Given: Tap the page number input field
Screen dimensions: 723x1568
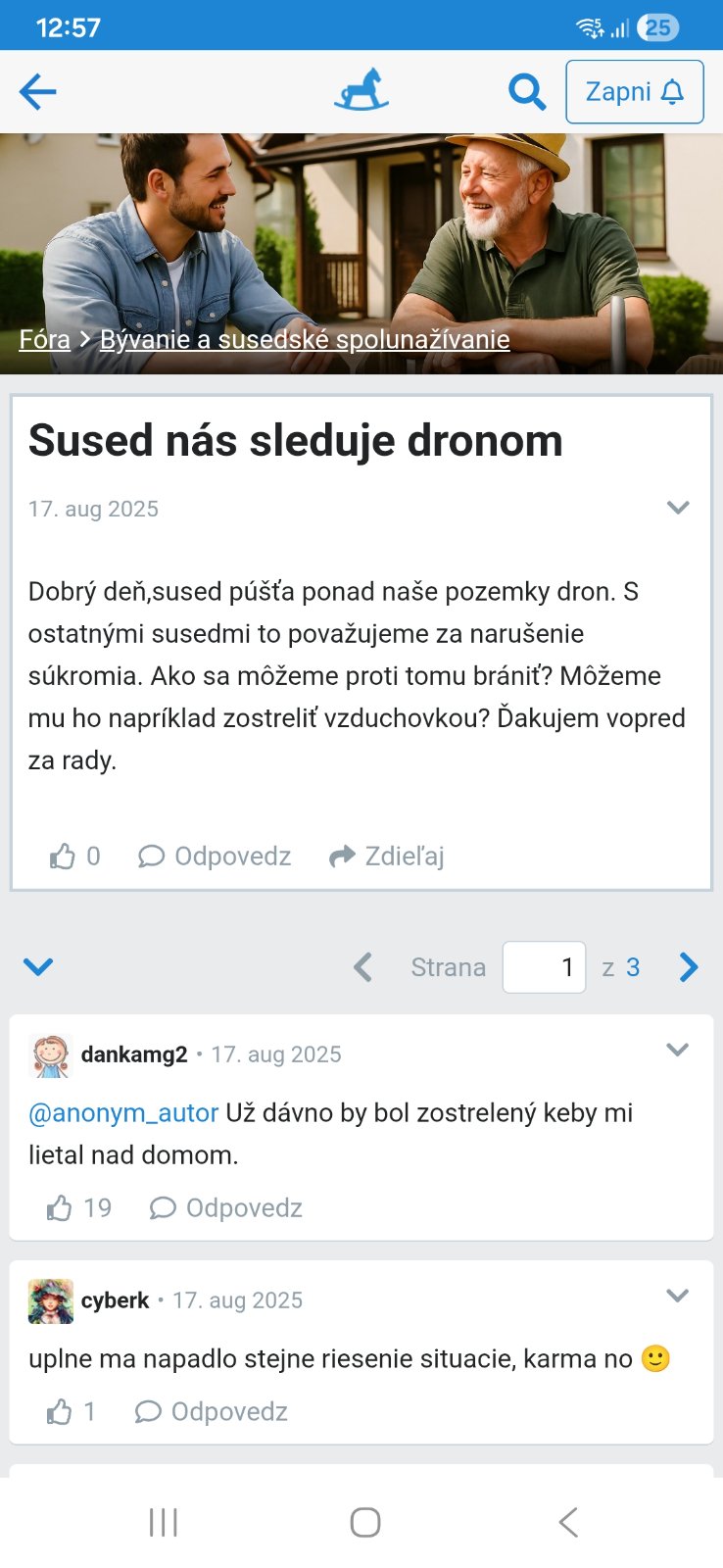Looking at the screenshot, I should coord(544,967).
